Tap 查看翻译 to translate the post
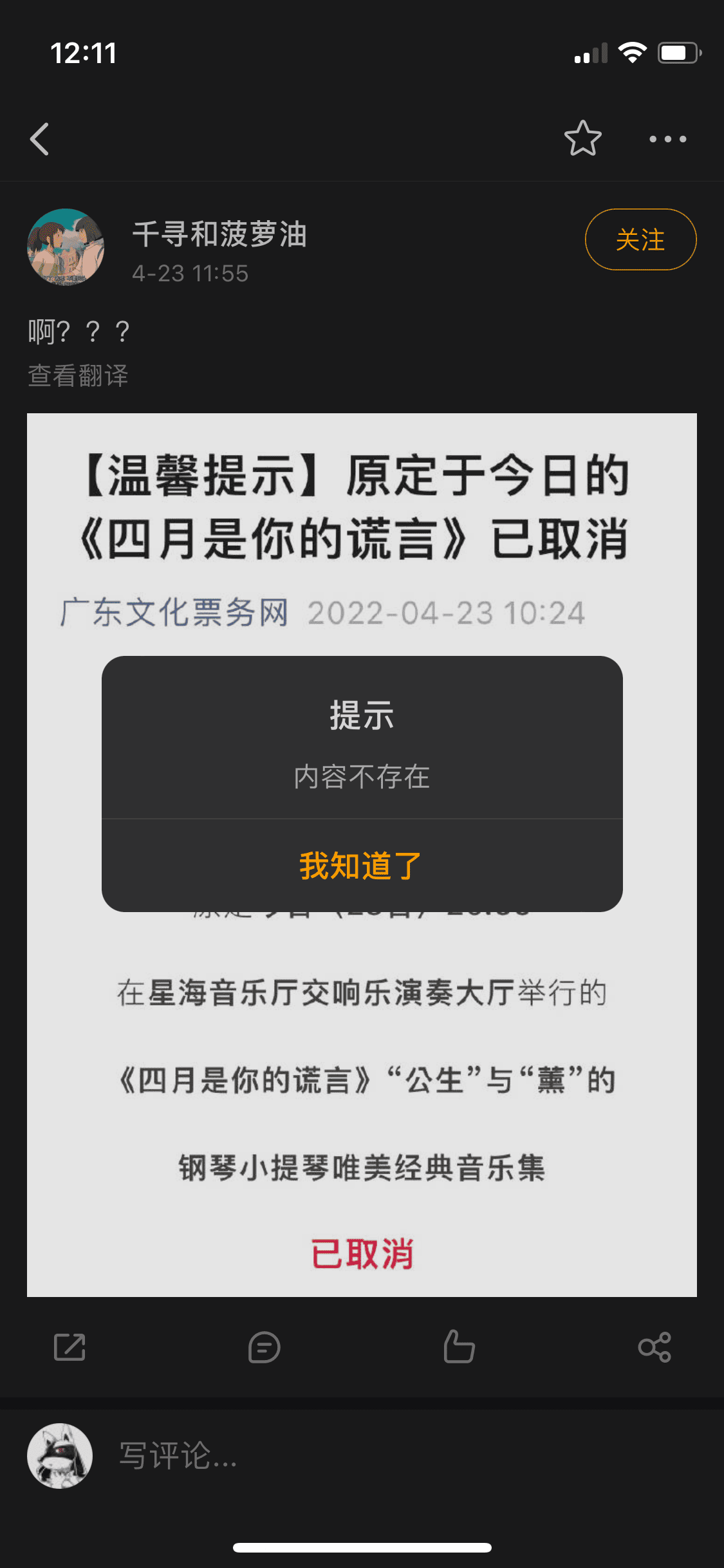This screenshot has width=724, height=1568. pyautogui.click(x=78, y=376)
